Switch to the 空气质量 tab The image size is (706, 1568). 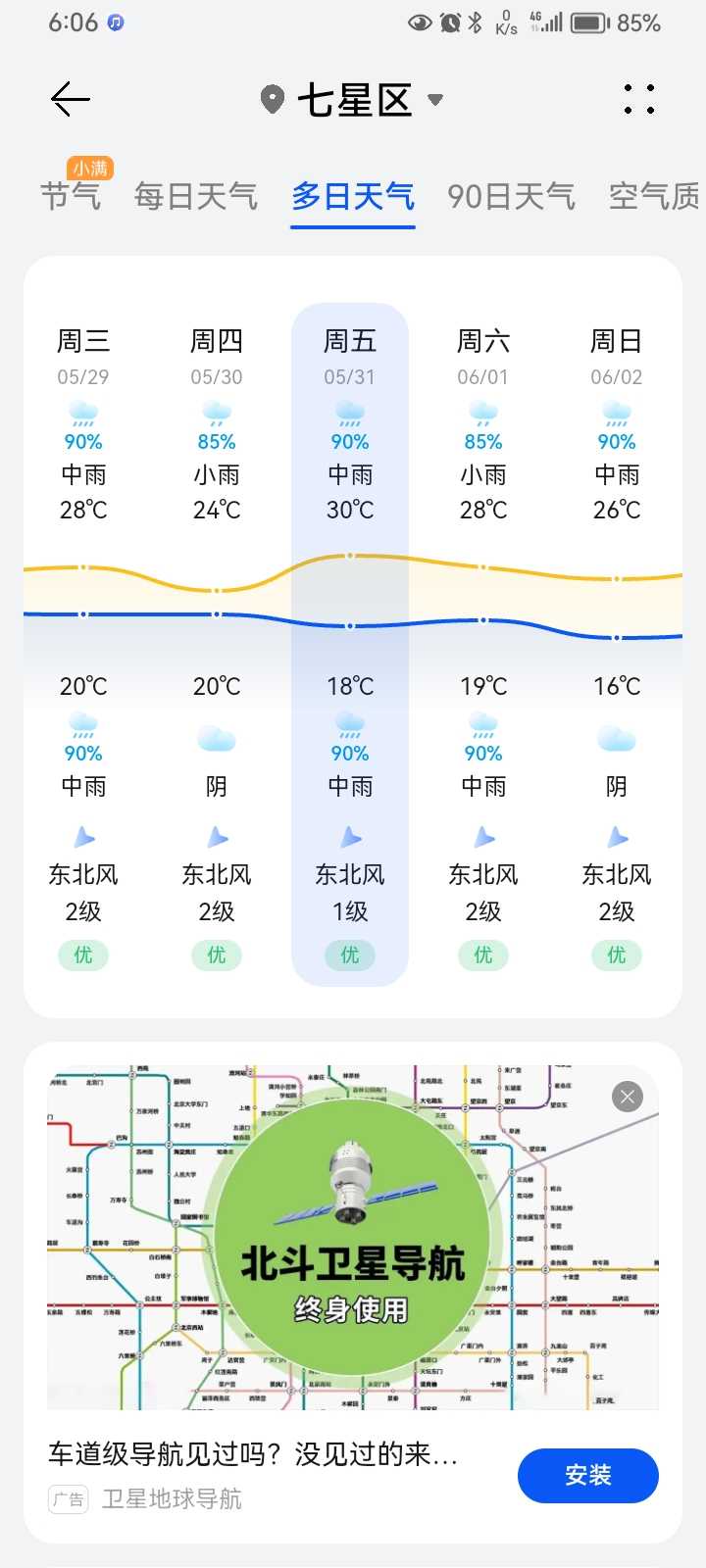(x=655, y=196)
